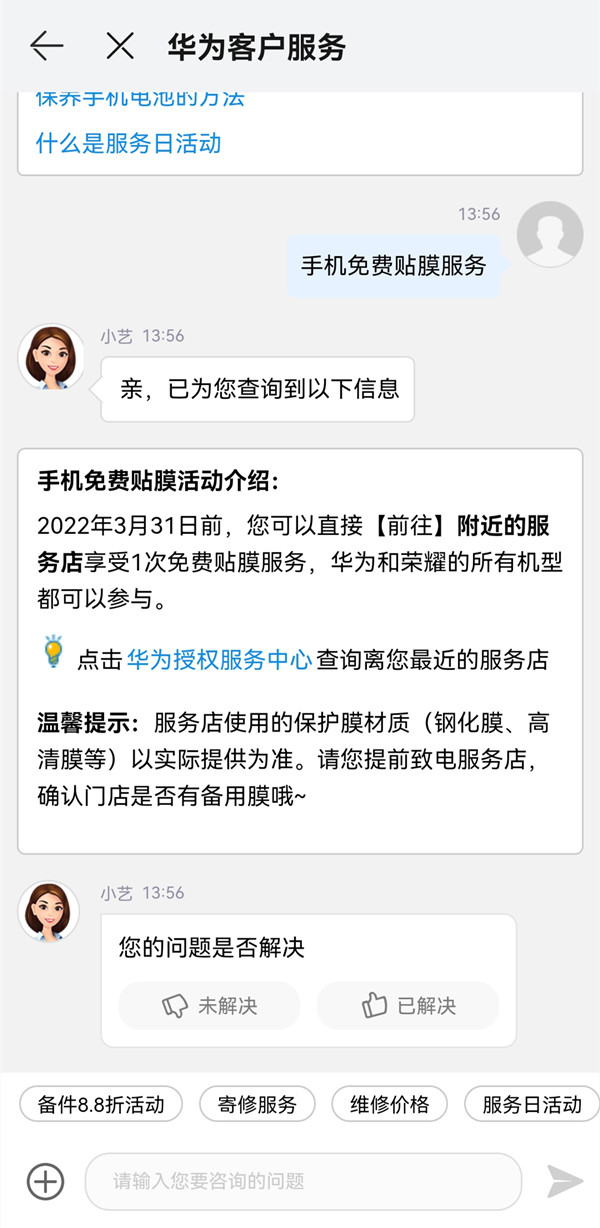Close the Huawei customer service chat
This screenshot has width=600, height=1228.
[120, 46]
